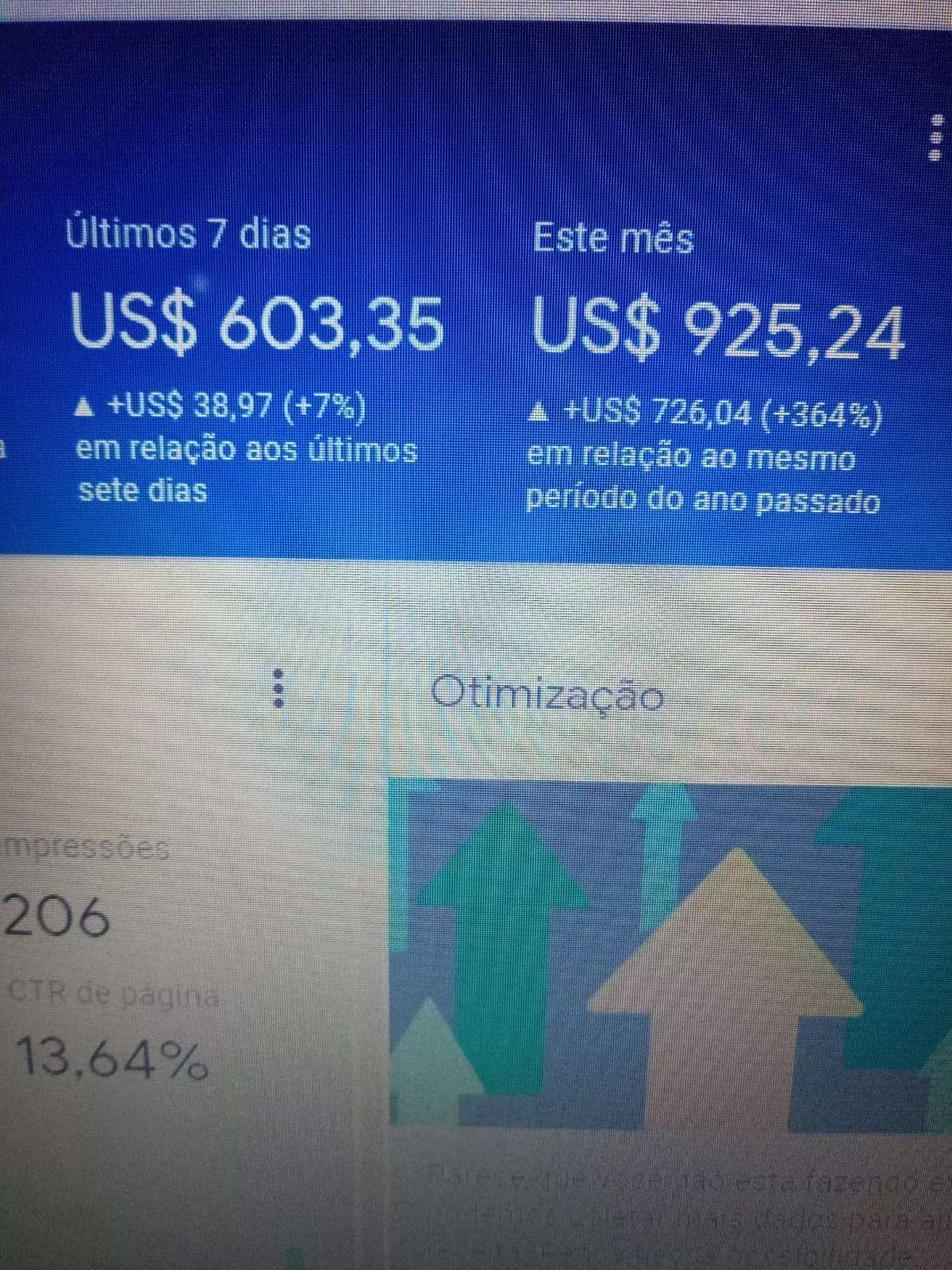
Task: Open the earnings card overflow menu
Action: (936, 137)
